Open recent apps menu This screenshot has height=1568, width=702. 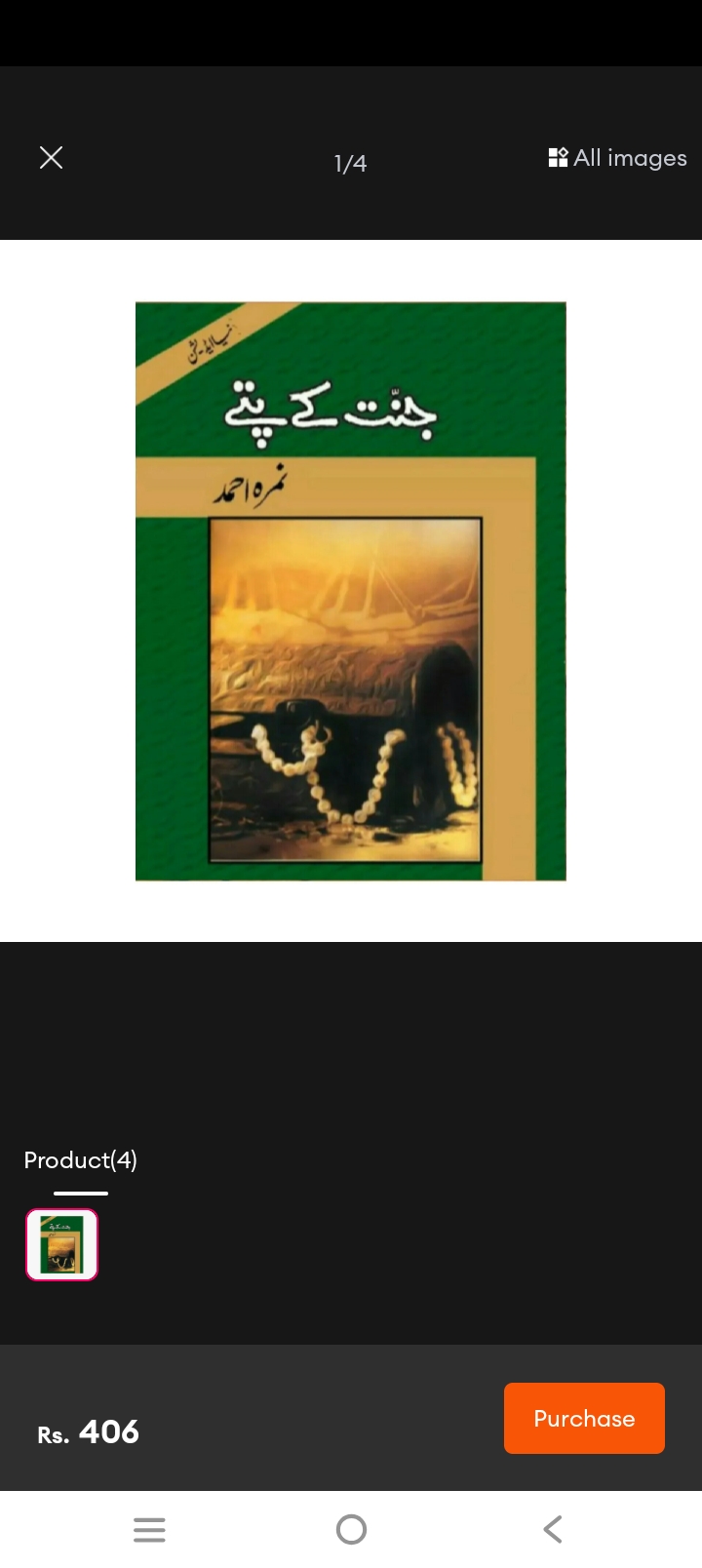coord(149,1529)
